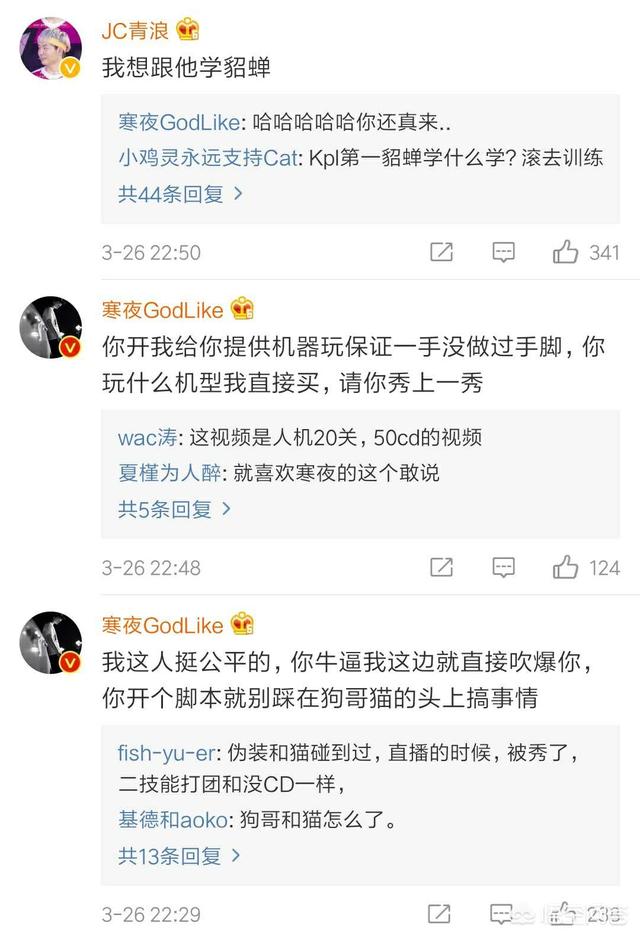The height and width of the screenshot is (937, 640).
Task: Like the comment with 124 likes
Action: point(566,567)
